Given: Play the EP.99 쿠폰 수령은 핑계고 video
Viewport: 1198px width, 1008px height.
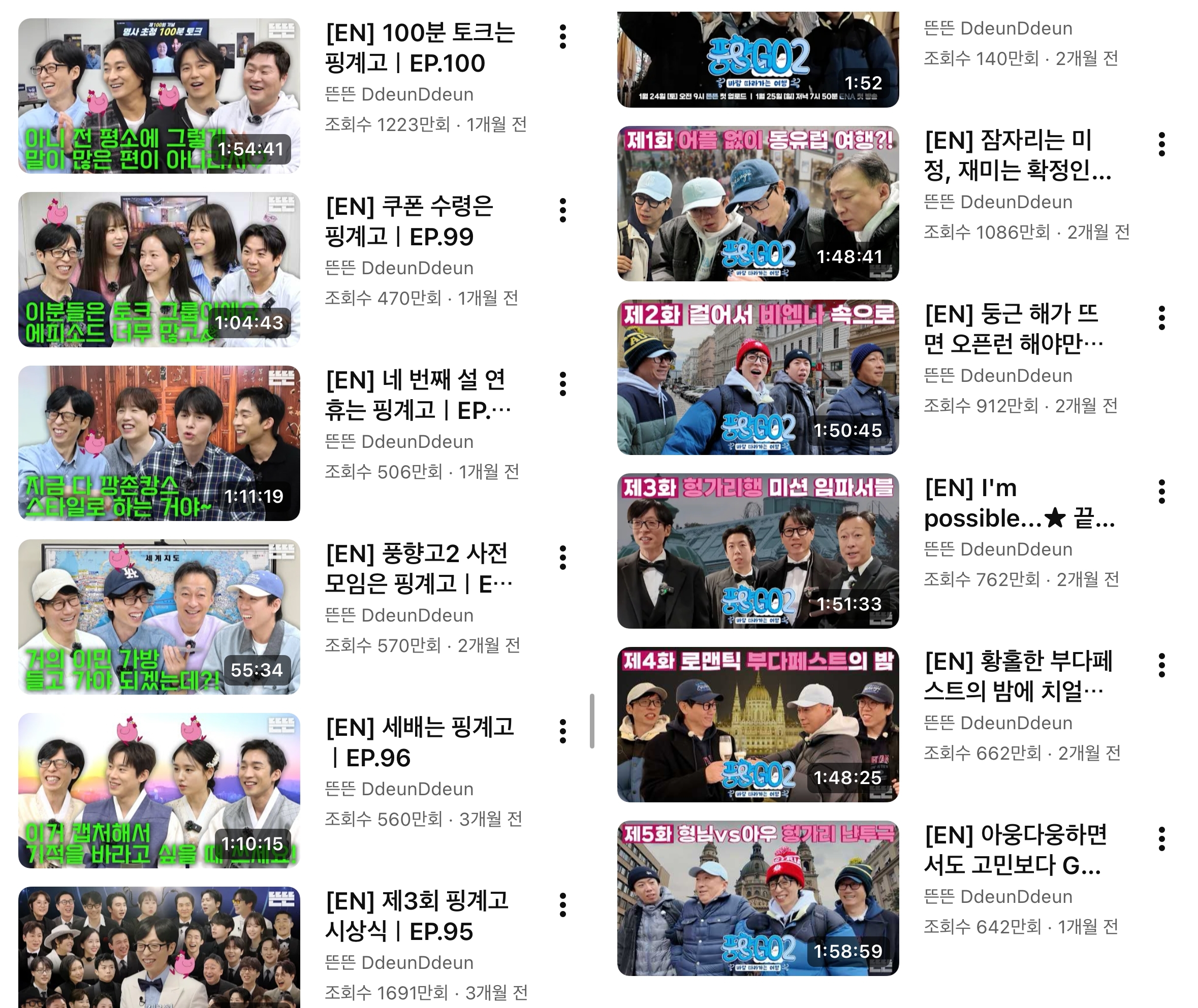Looking at the screenshot, I should pos(159,270).
